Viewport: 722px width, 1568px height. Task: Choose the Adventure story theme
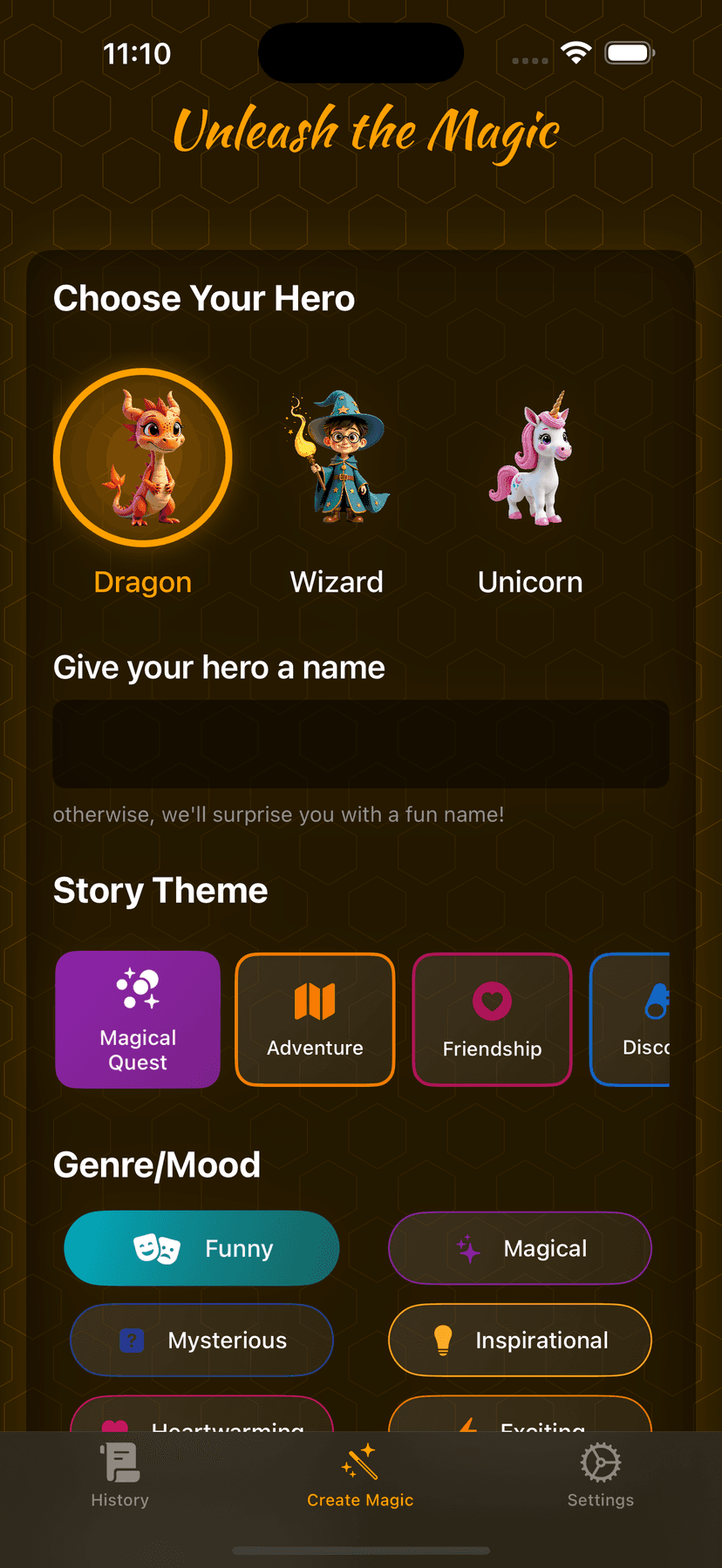coord(315,1019)
